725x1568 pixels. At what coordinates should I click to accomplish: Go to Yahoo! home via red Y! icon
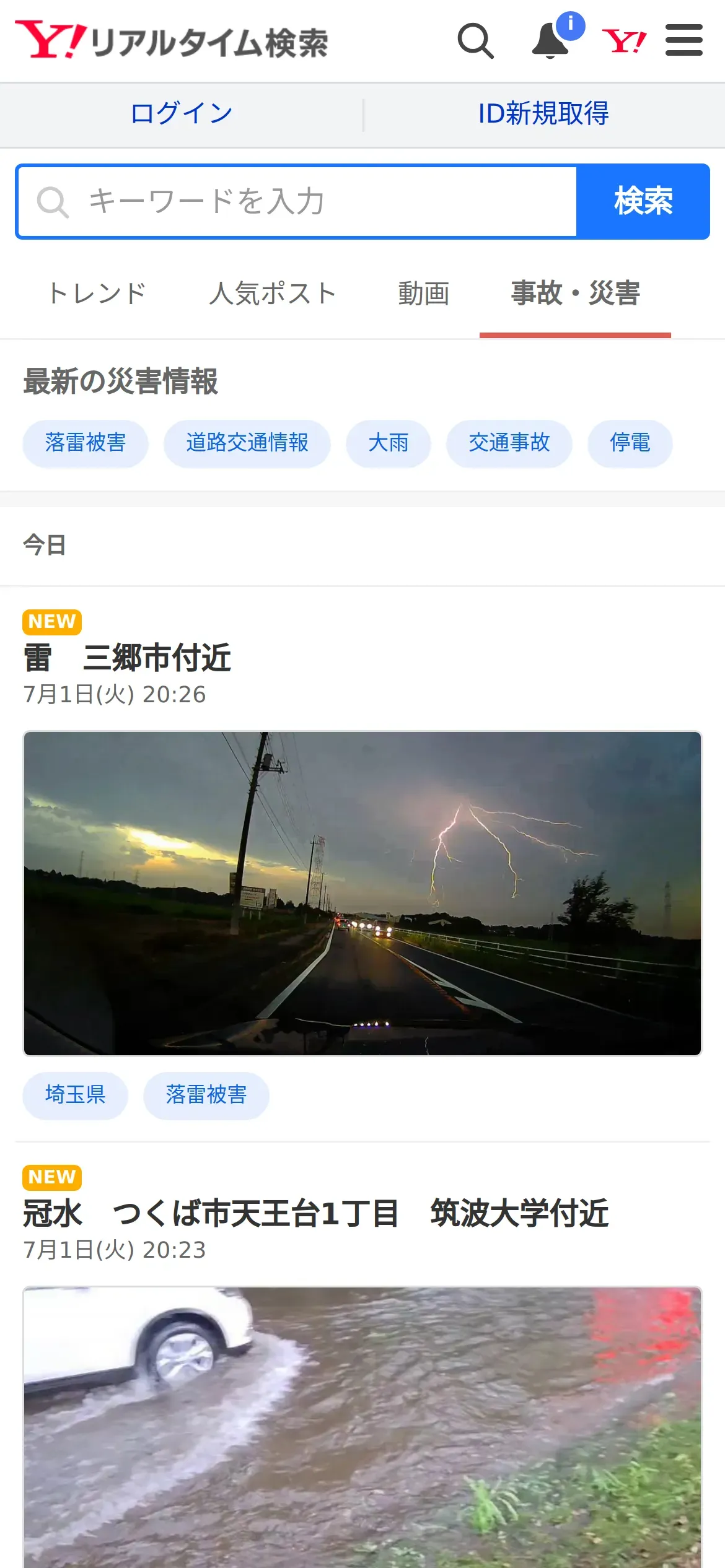point(624,41)
